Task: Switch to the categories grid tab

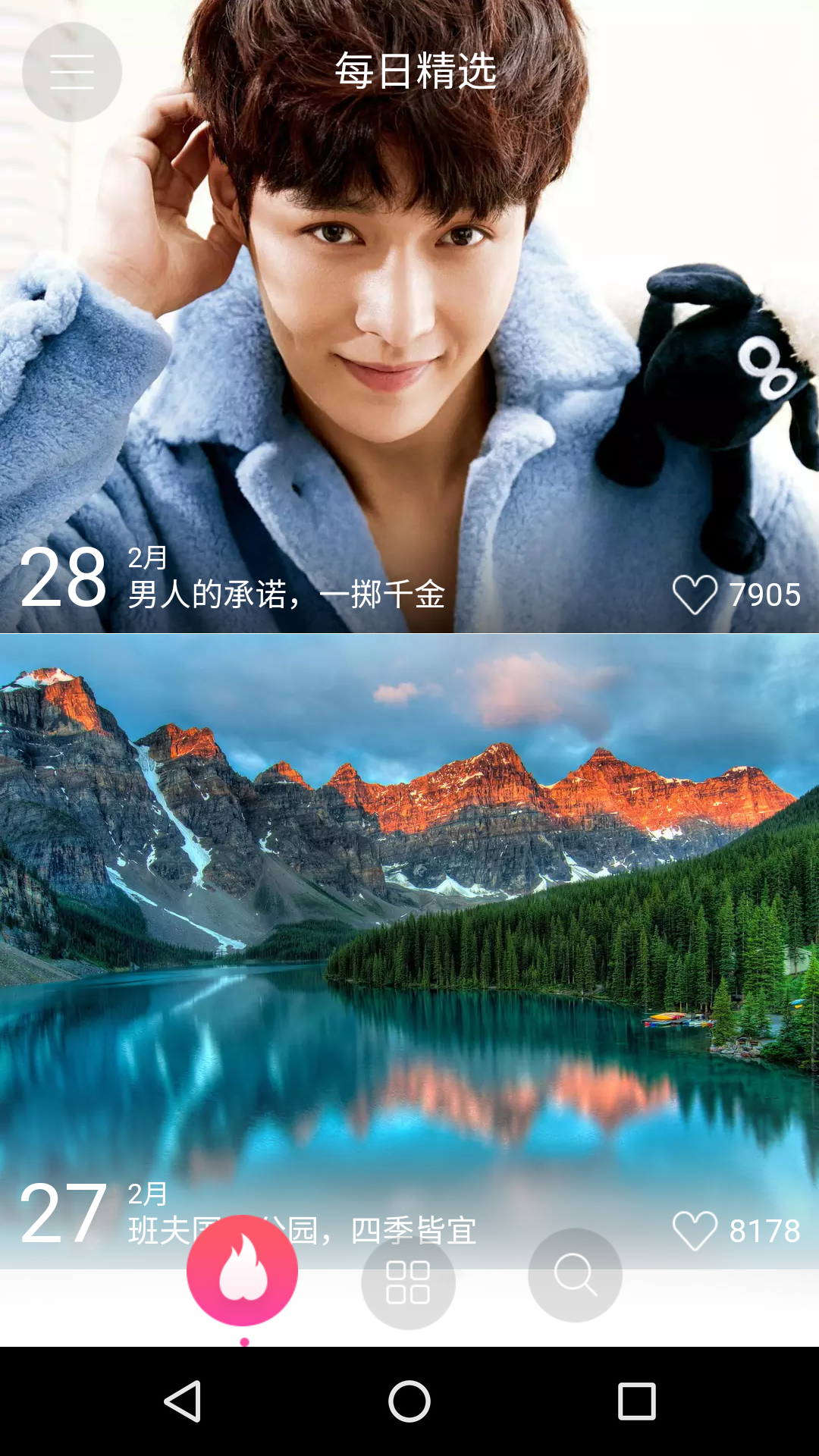Action: pos(408,1282)
